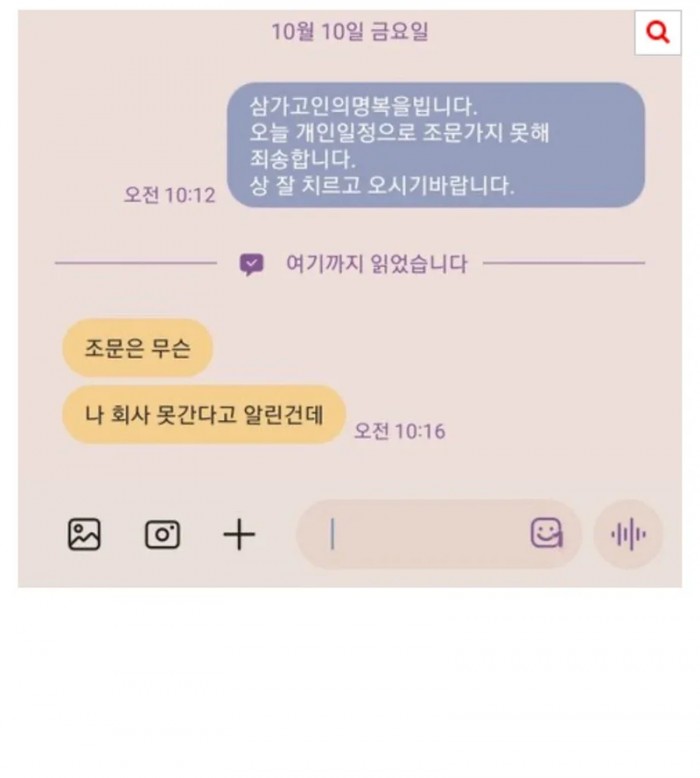Open the sticker emoji picker

[x=546, y=534]
